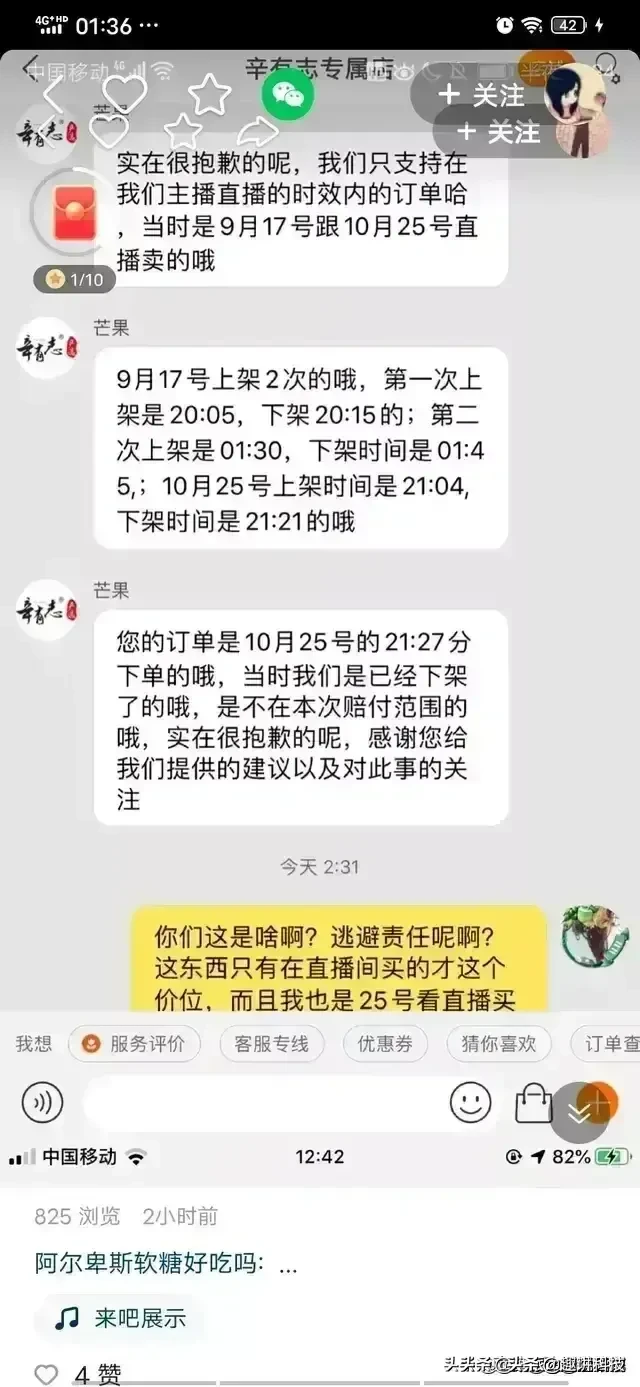Follow the author via + 关注

coord(483,94)
